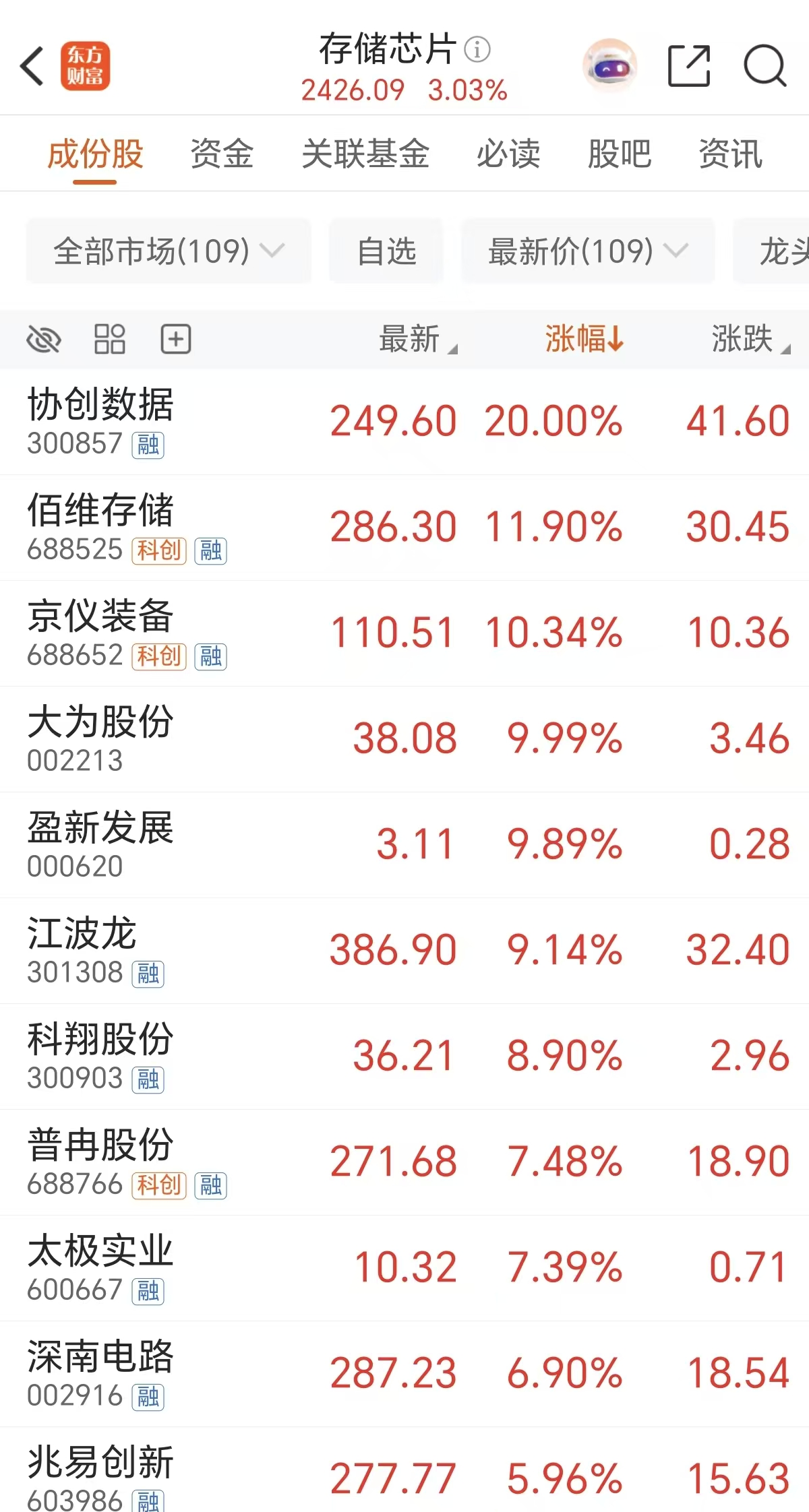The image size is (809, 1512).
Task: Open the 存储芯片 info icon
Action: point(477,49)
